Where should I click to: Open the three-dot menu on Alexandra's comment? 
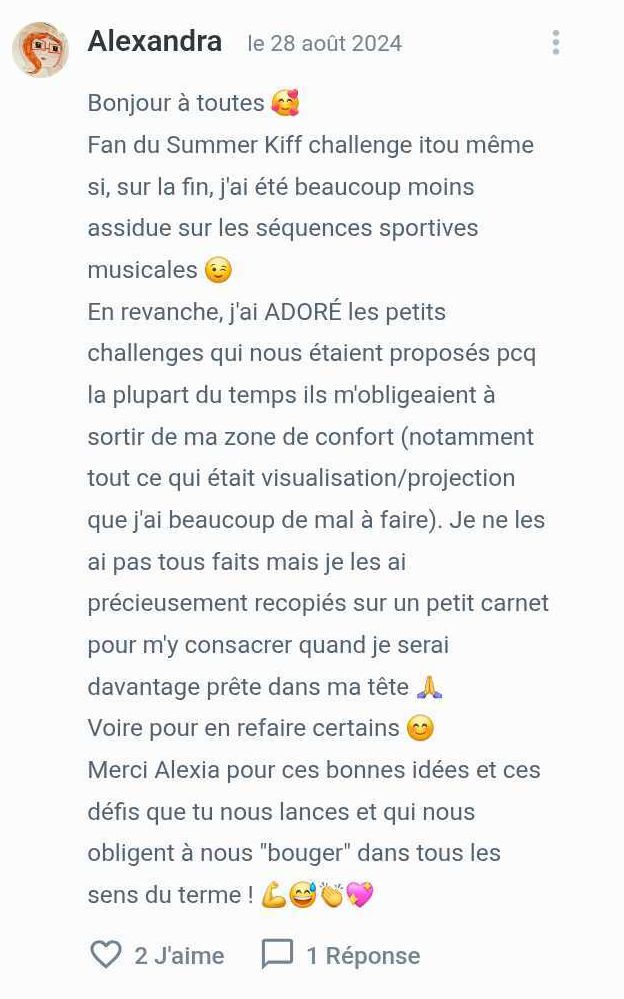[x=555, y=43]
